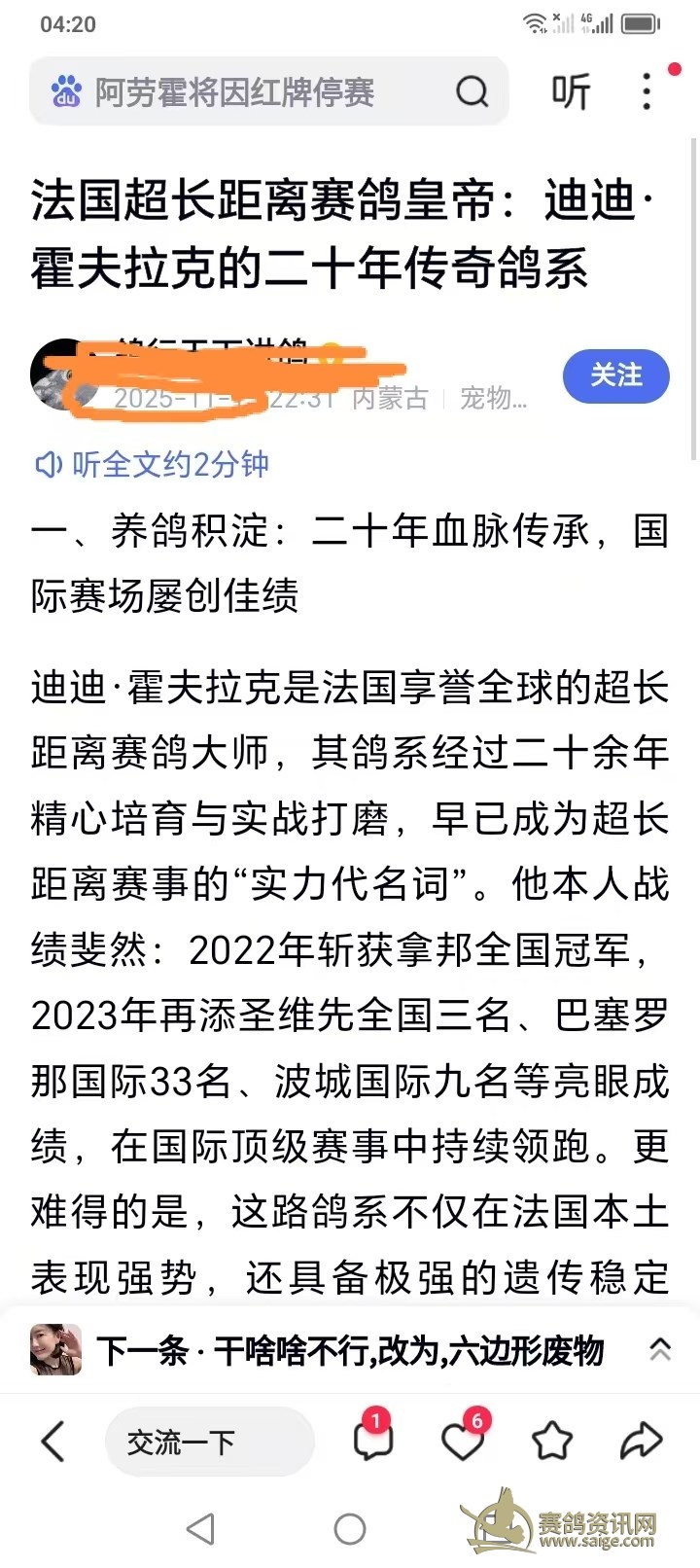This screenshot has height=1568, width=700.
Task: Open the three-dot overflow menu
Action: point(647,91)
